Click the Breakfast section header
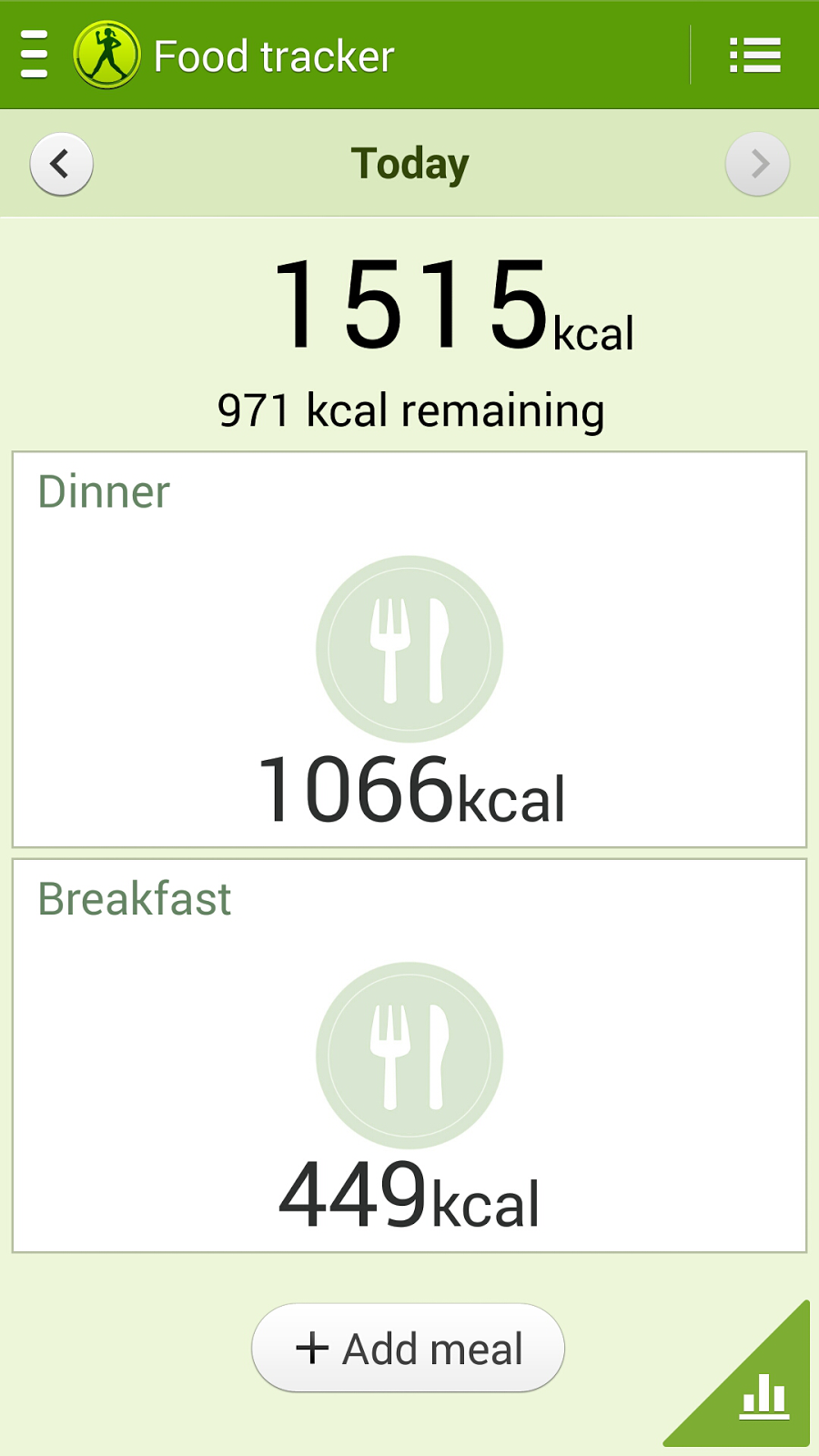 [133, 899]
